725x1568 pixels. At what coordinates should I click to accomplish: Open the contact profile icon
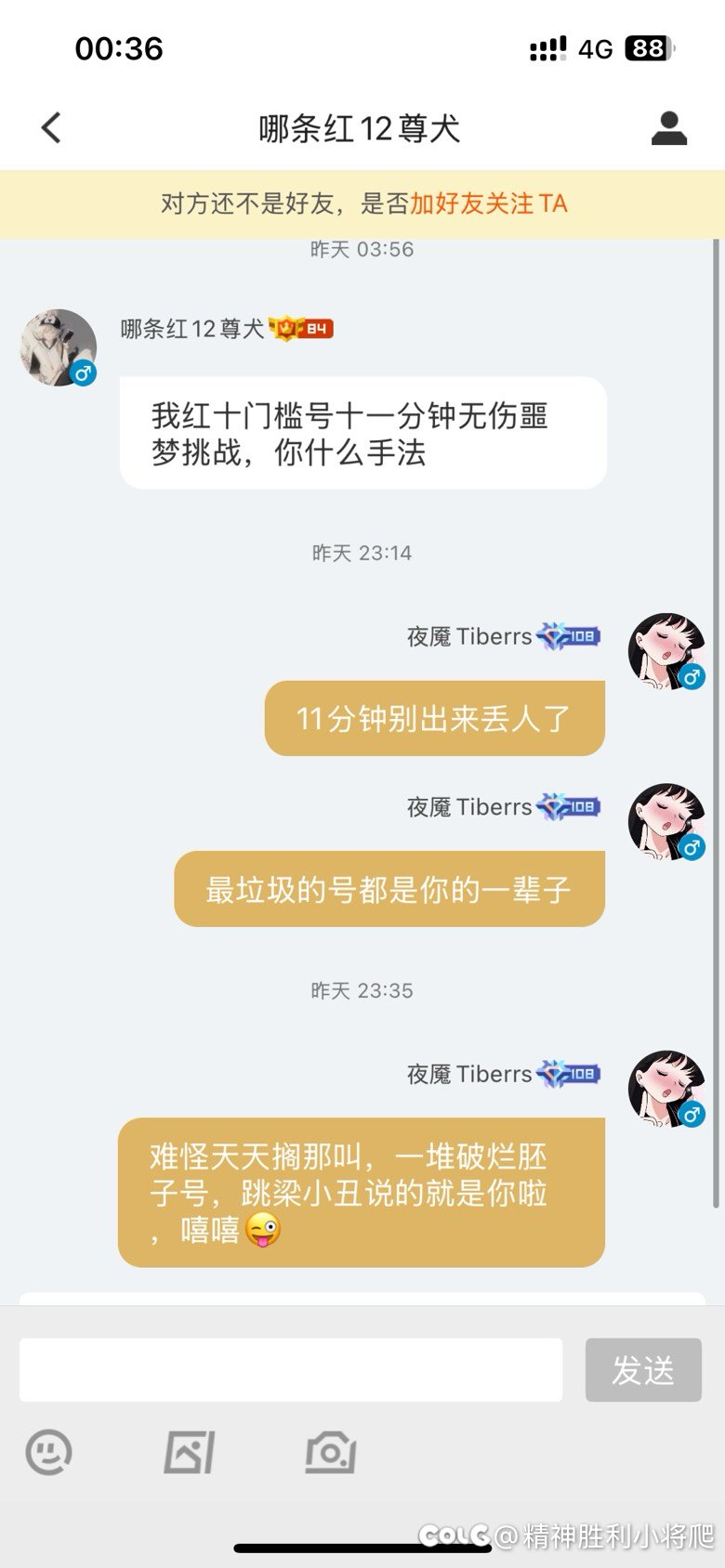[668, 128]
